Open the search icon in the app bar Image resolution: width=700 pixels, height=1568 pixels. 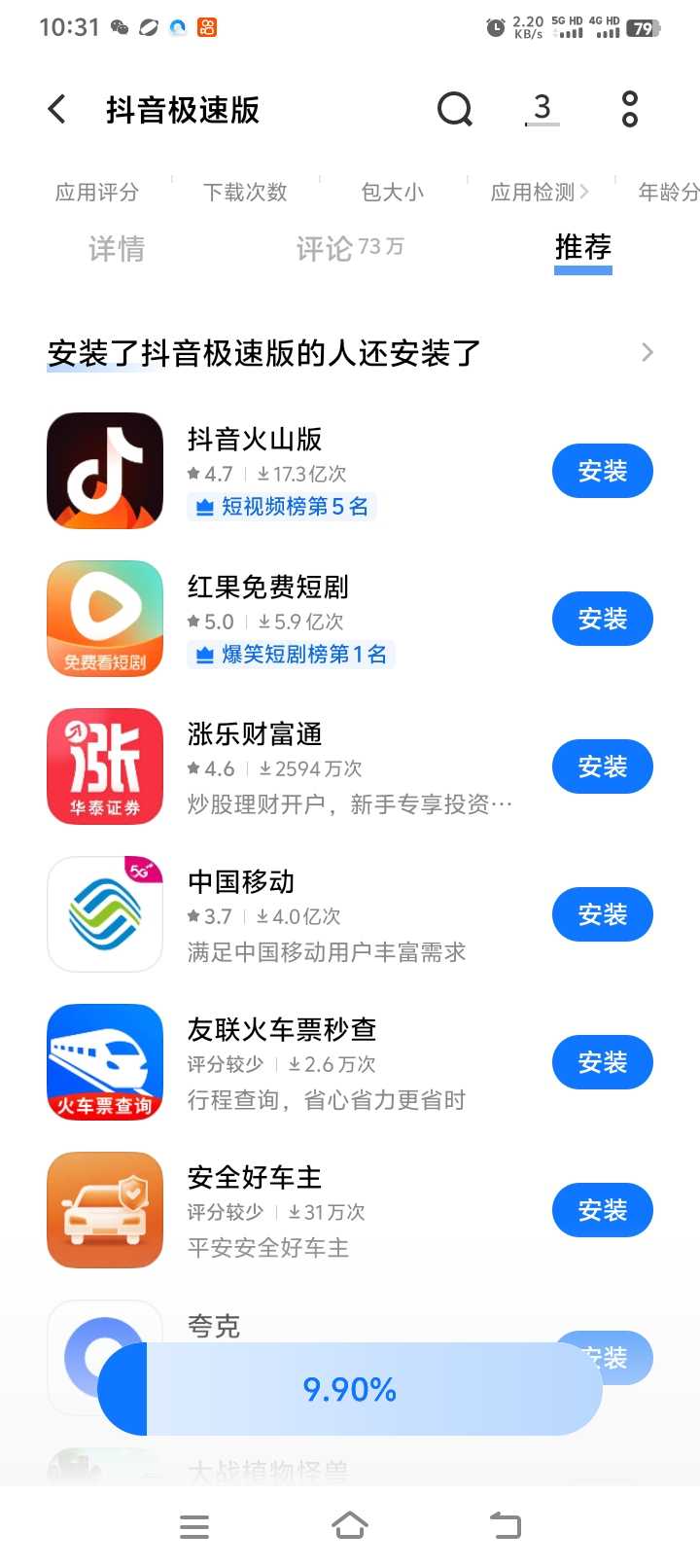pyautogui.click(x=454, y=109)
